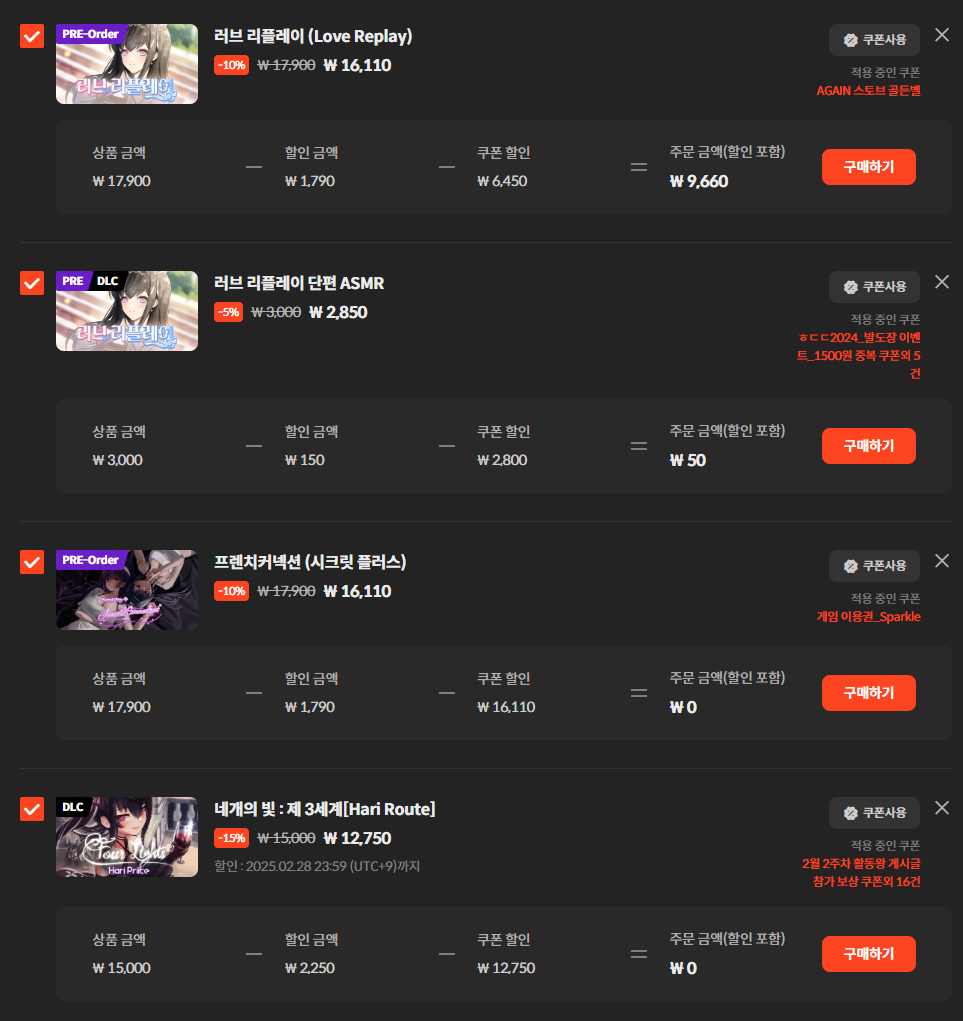963x1021 pixels.
Task: Tap 구매하기 for 네개의 빛 Hari Route
Action: tap(868, 954)
